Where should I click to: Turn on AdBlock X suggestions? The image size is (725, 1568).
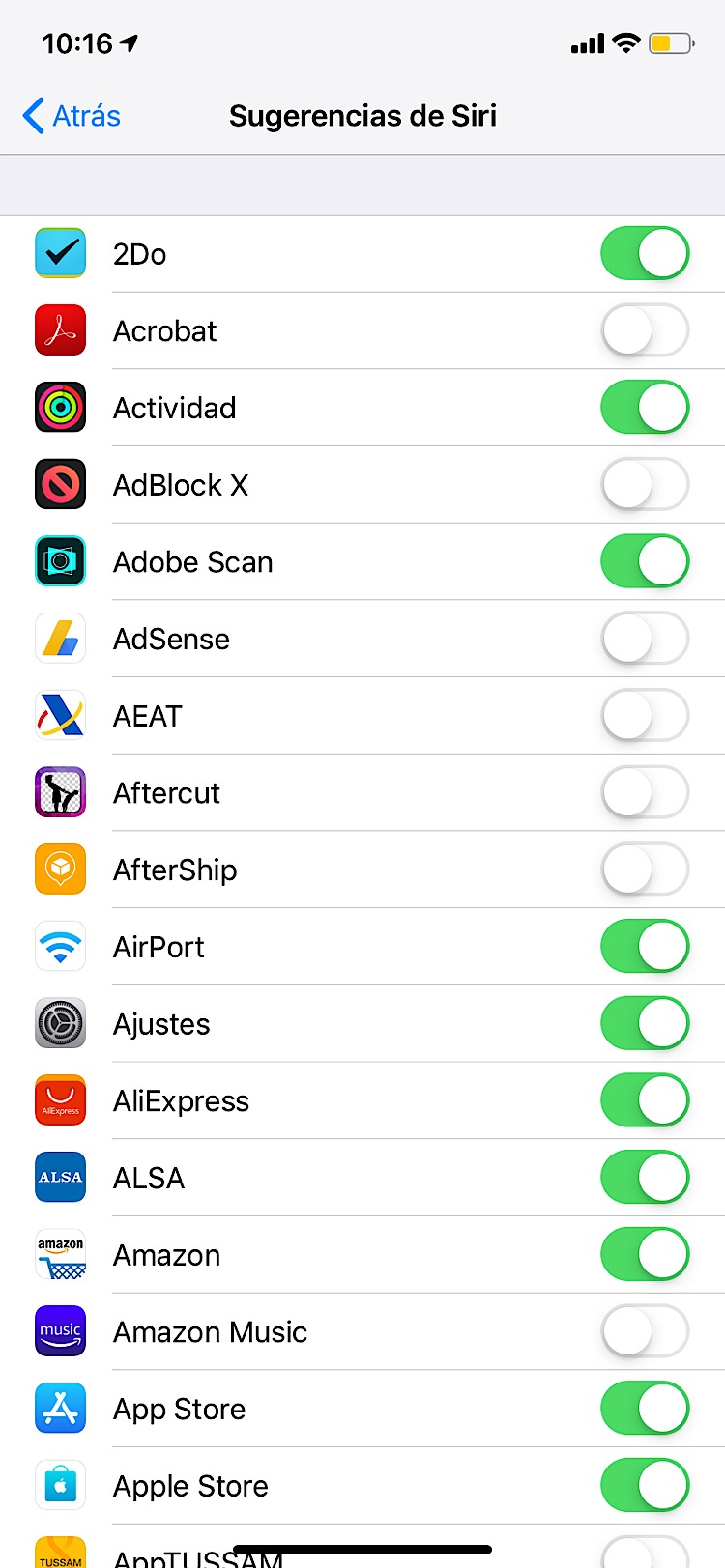pyautogui.click(x=645, y=484)
